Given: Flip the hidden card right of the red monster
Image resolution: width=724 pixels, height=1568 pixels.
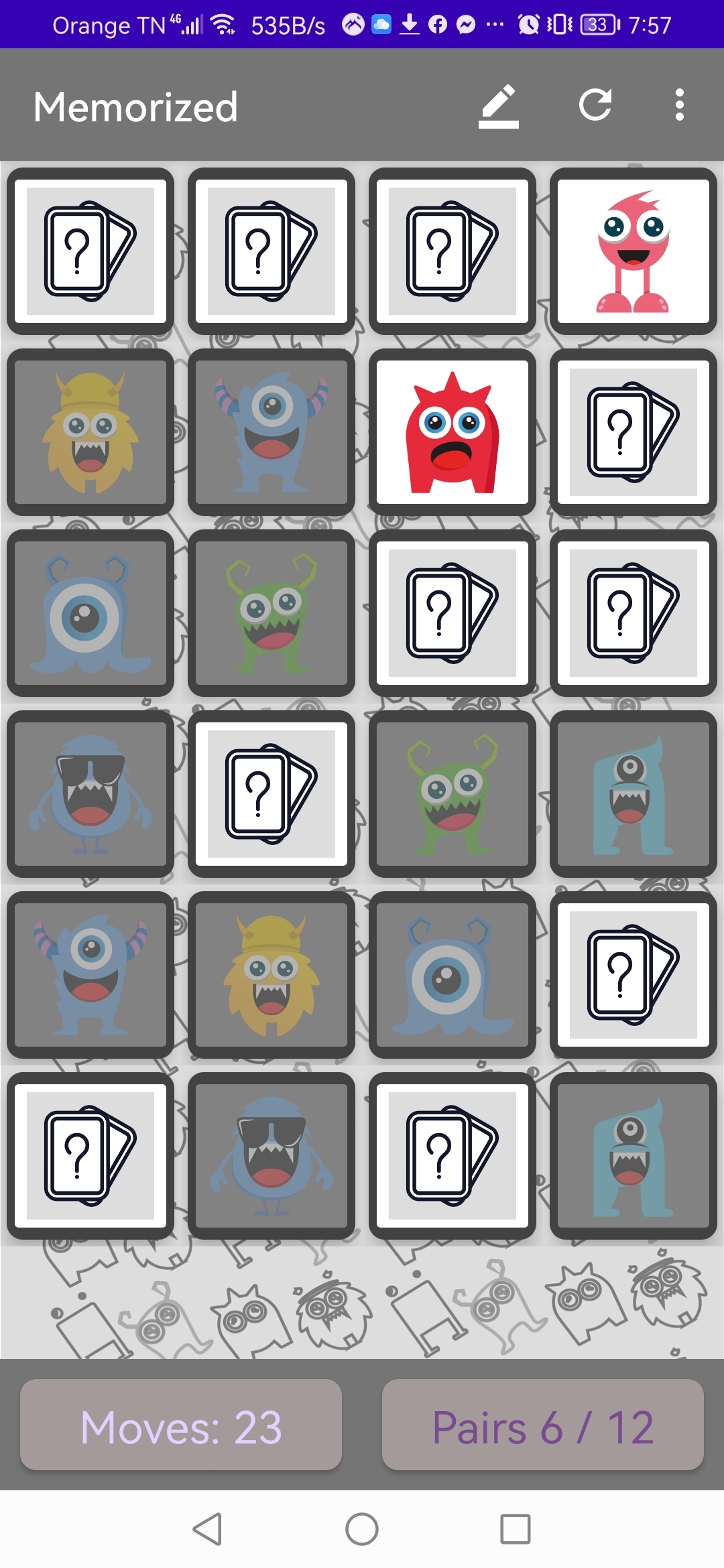Looking at the screenshot, I should 633,432.
